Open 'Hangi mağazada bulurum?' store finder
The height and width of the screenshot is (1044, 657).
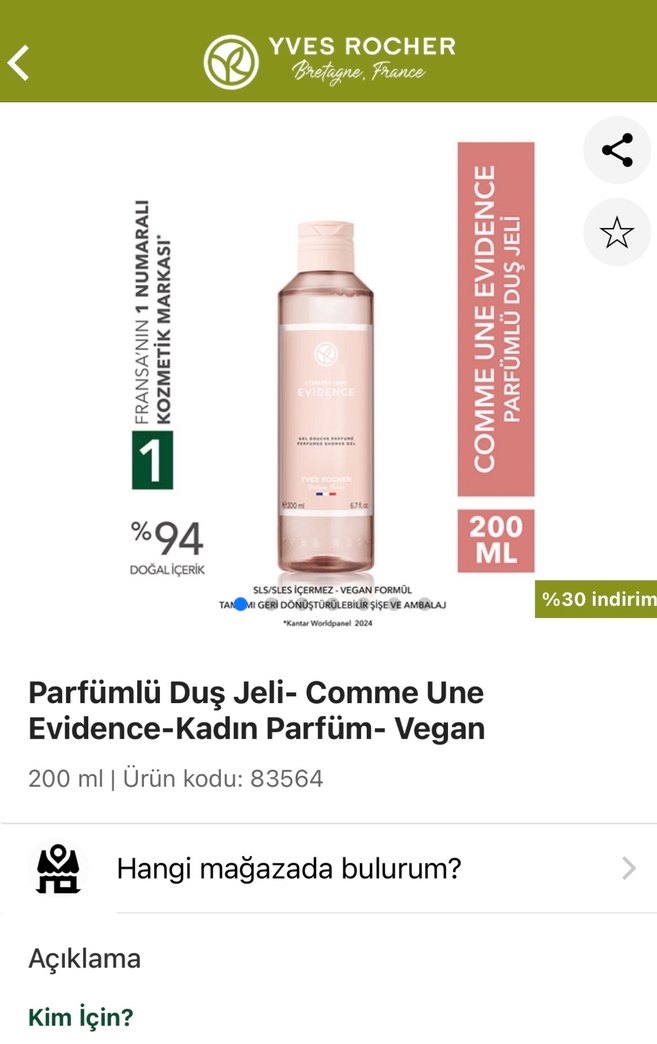pos(328,868)
